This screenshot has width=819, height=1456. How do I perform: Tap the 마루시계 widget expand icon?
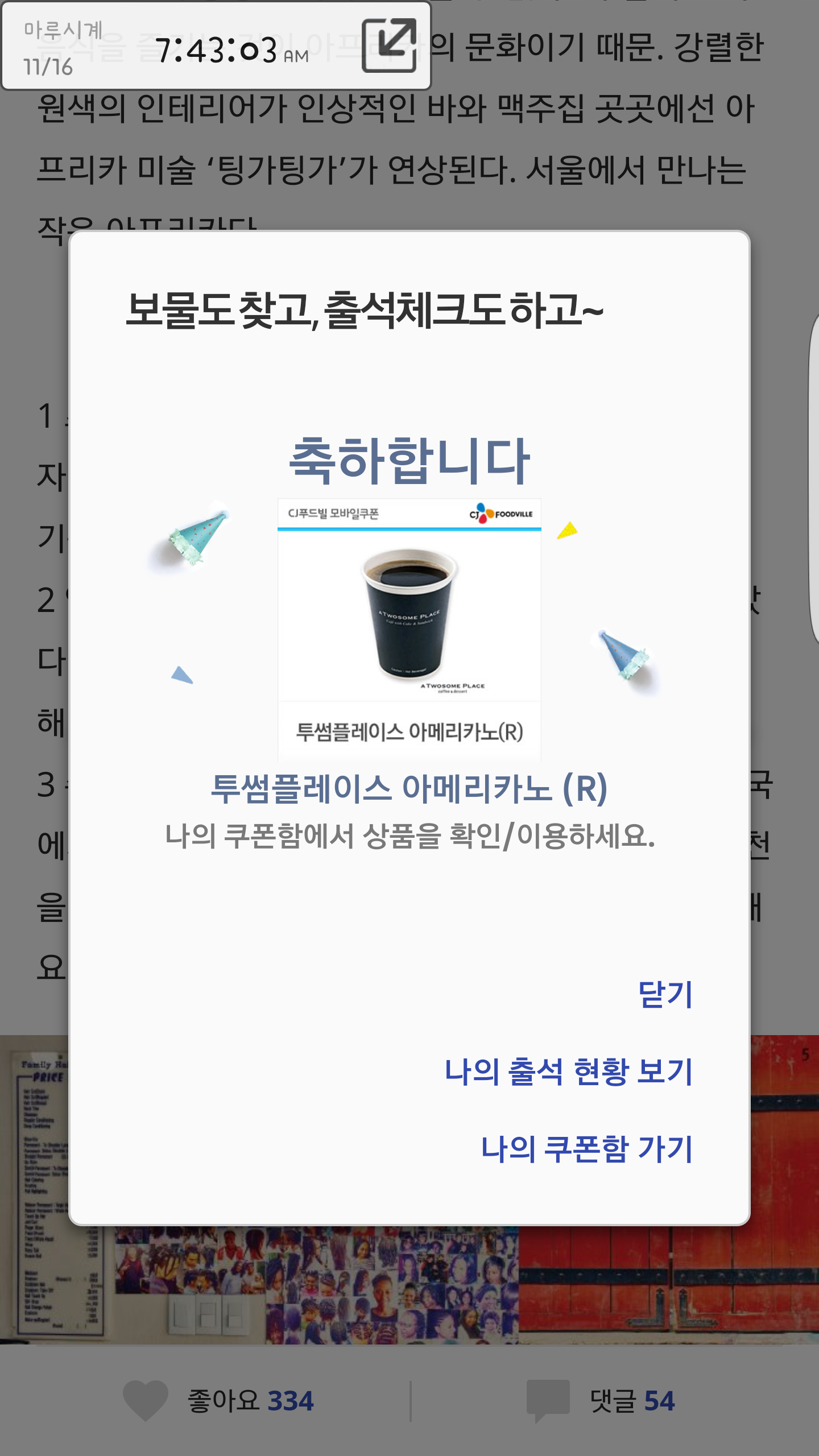[x=390, y=45]
